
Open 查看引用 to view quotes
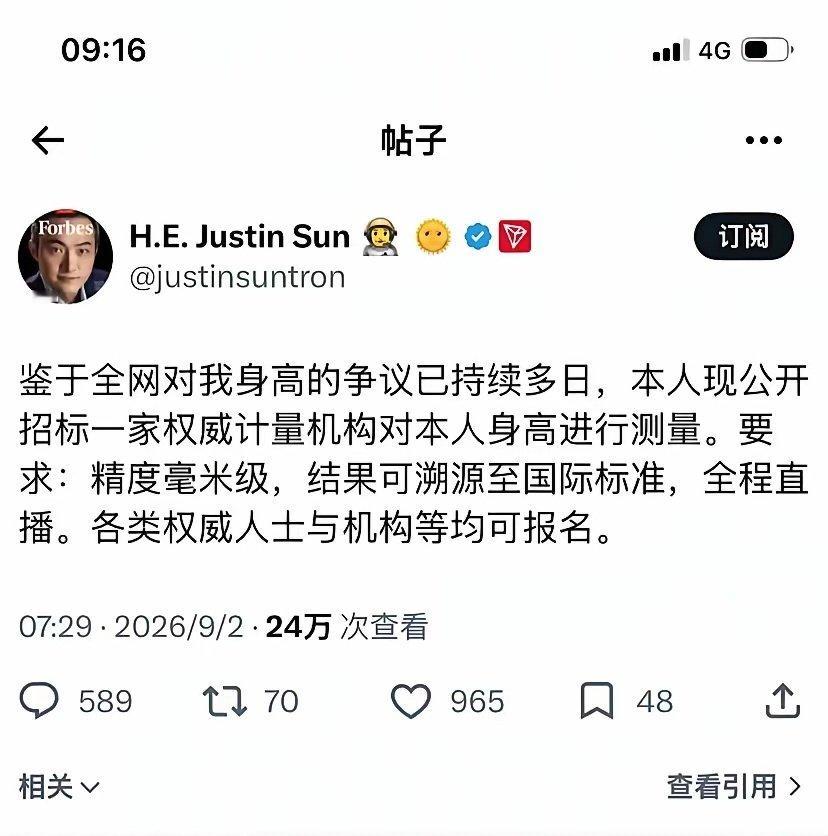[x=734, y=786]
